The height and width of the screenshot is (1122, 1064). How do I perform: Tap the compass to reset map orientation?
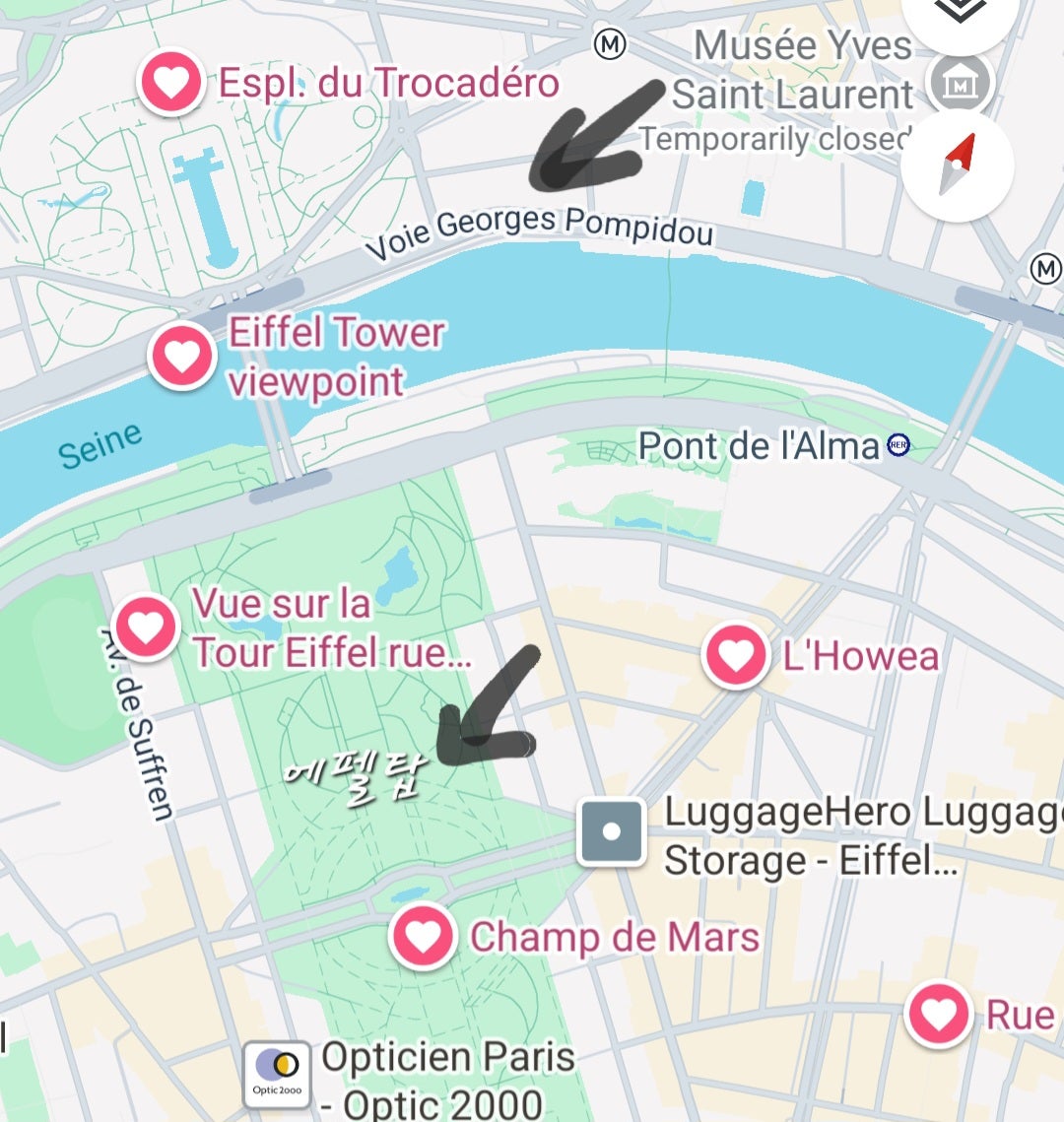click(957, 165)
